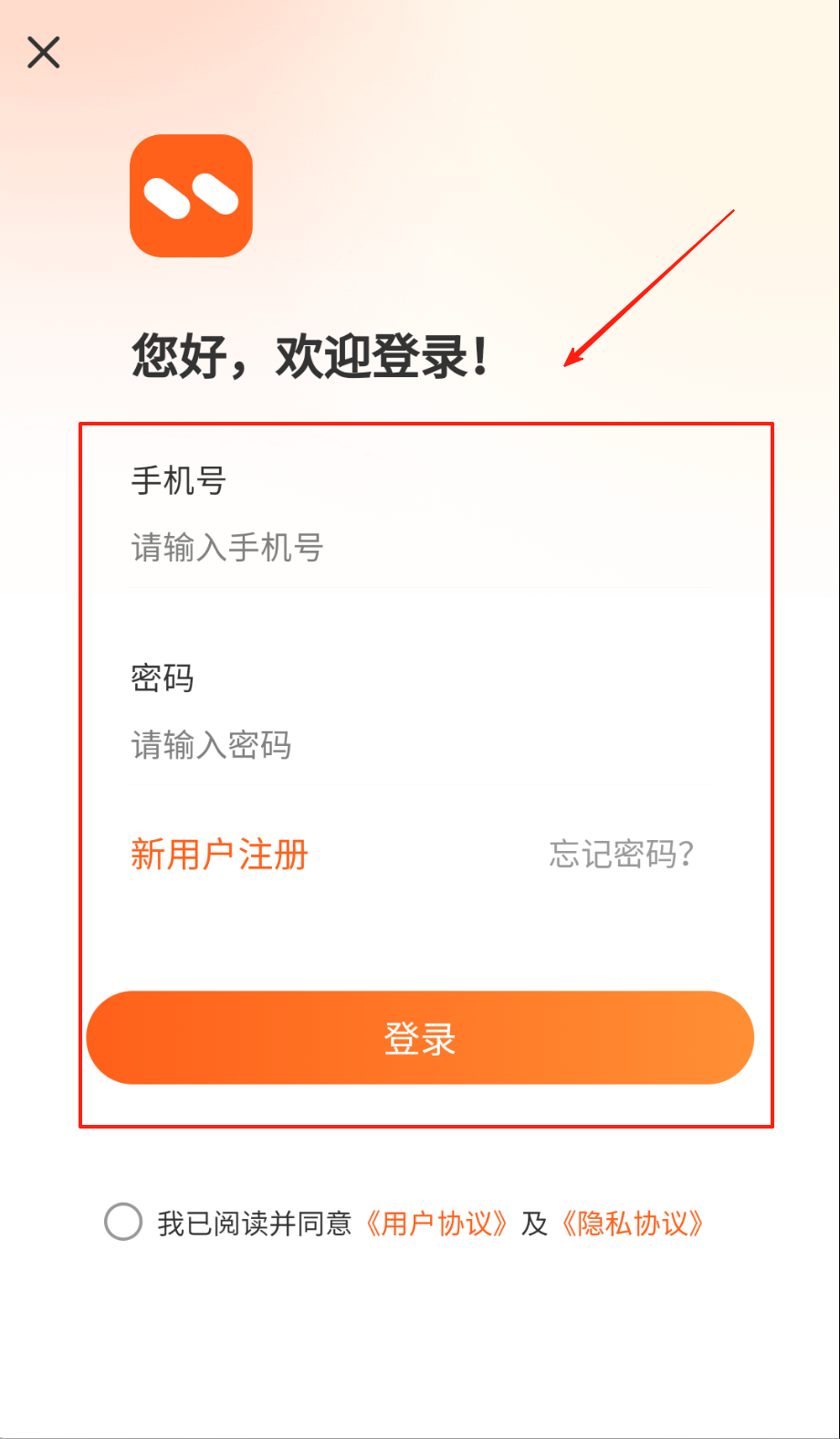Check the agreement consent circle
The height and width of the screenshot is (1439, 840).
123,1222
